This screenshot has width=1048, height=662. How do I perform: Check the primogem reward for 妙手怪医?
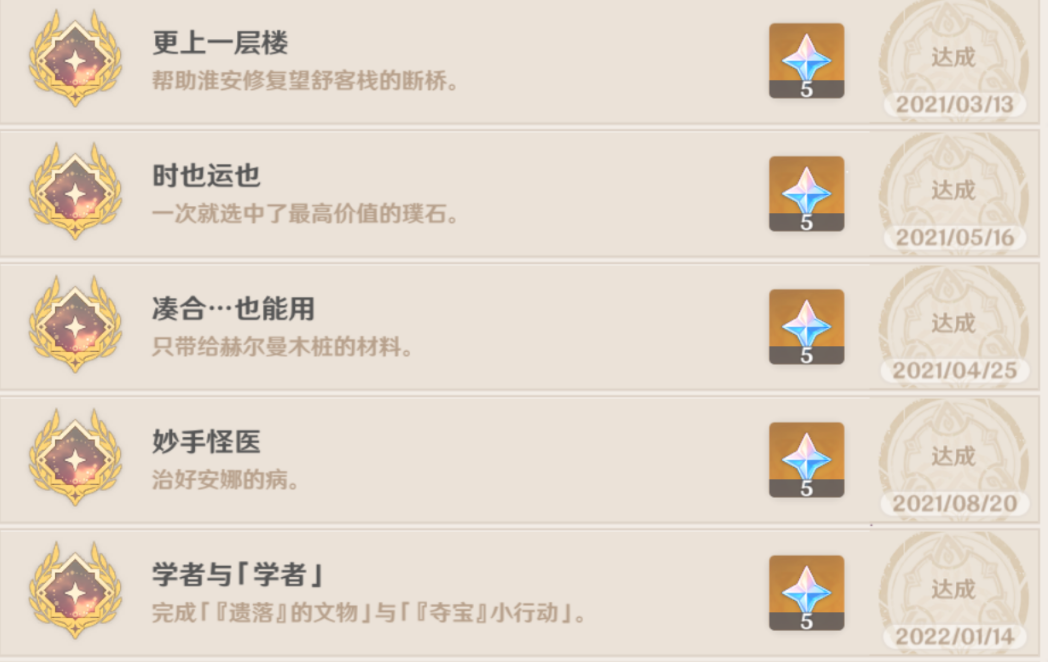click(806, 459)
